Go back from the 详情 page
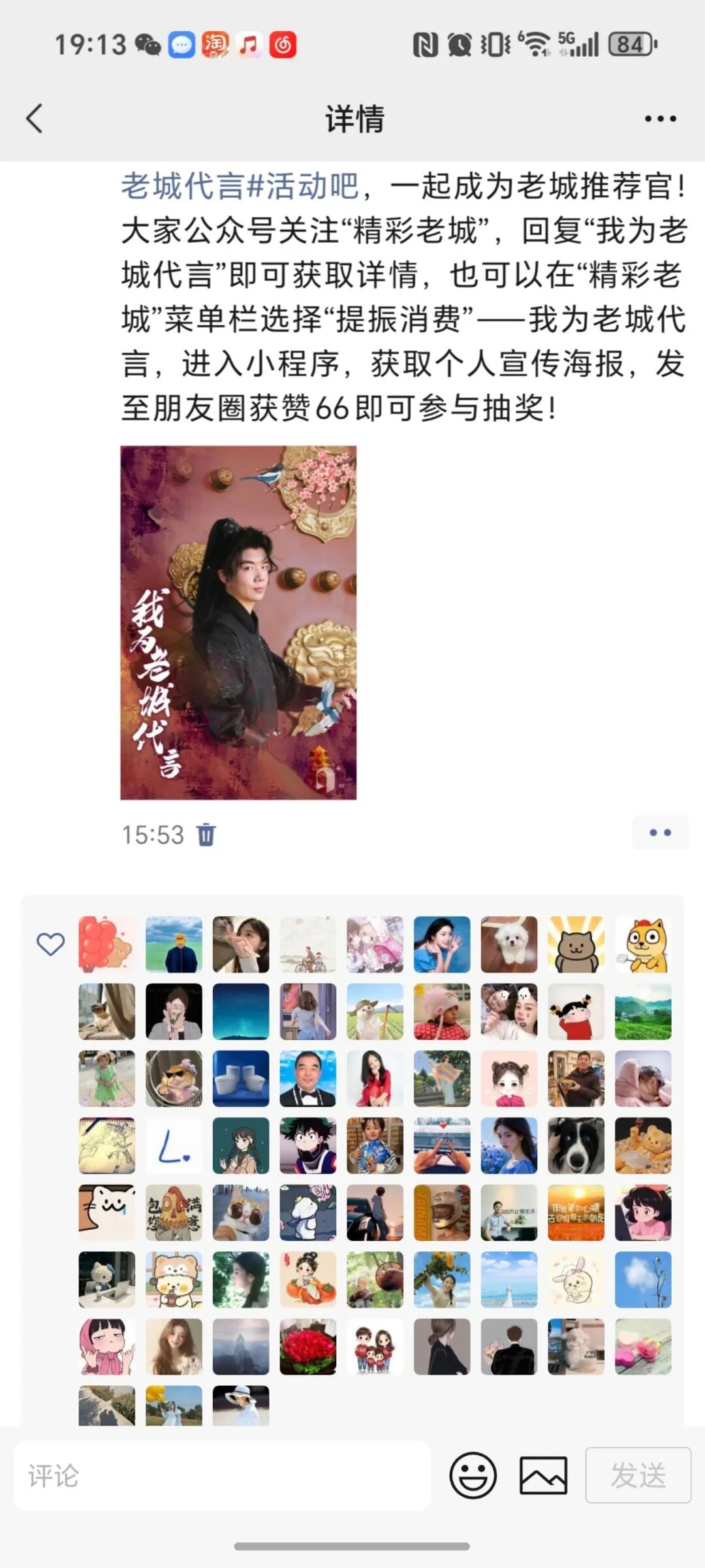Viewport: 705px width, 1568px height. click(35, 119)
